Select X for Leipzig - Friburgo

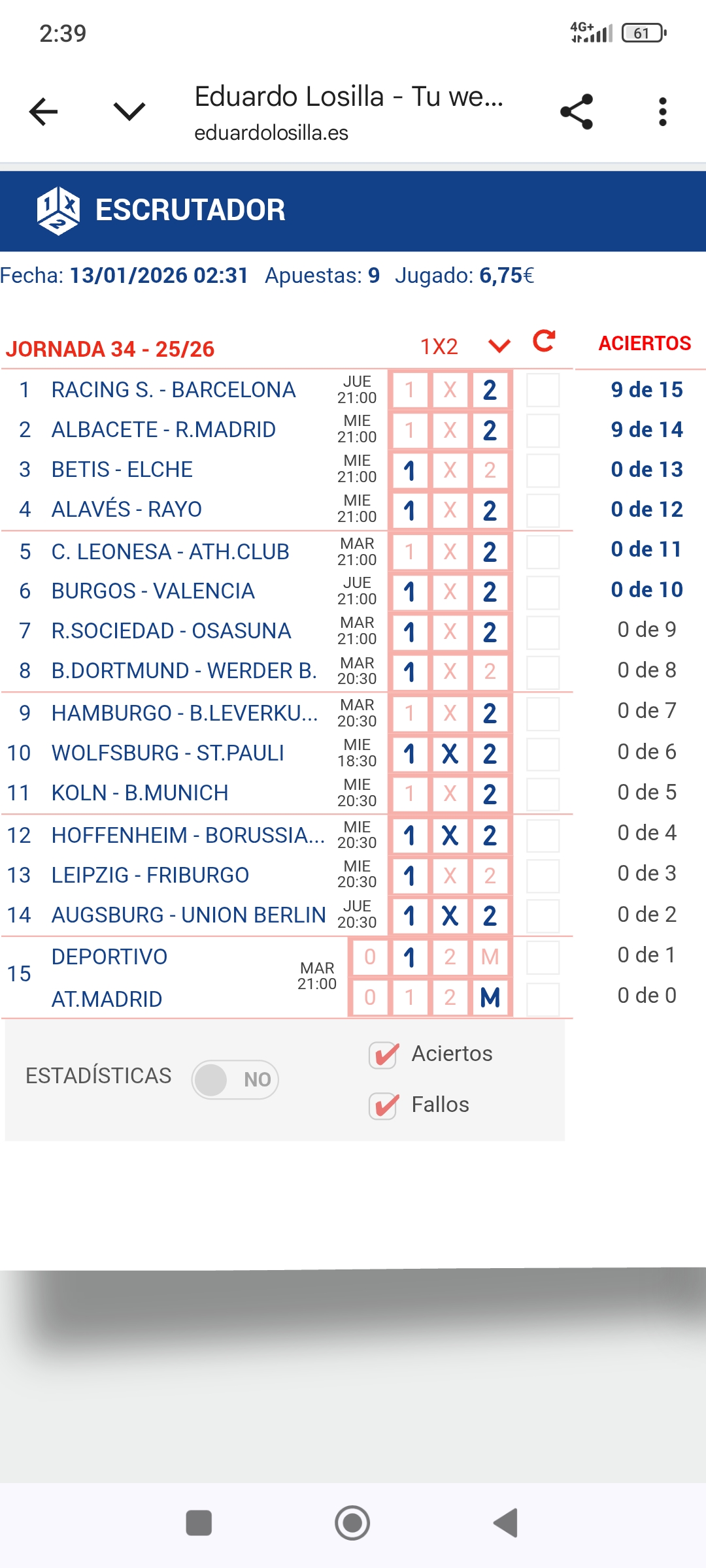coord(450,875)
